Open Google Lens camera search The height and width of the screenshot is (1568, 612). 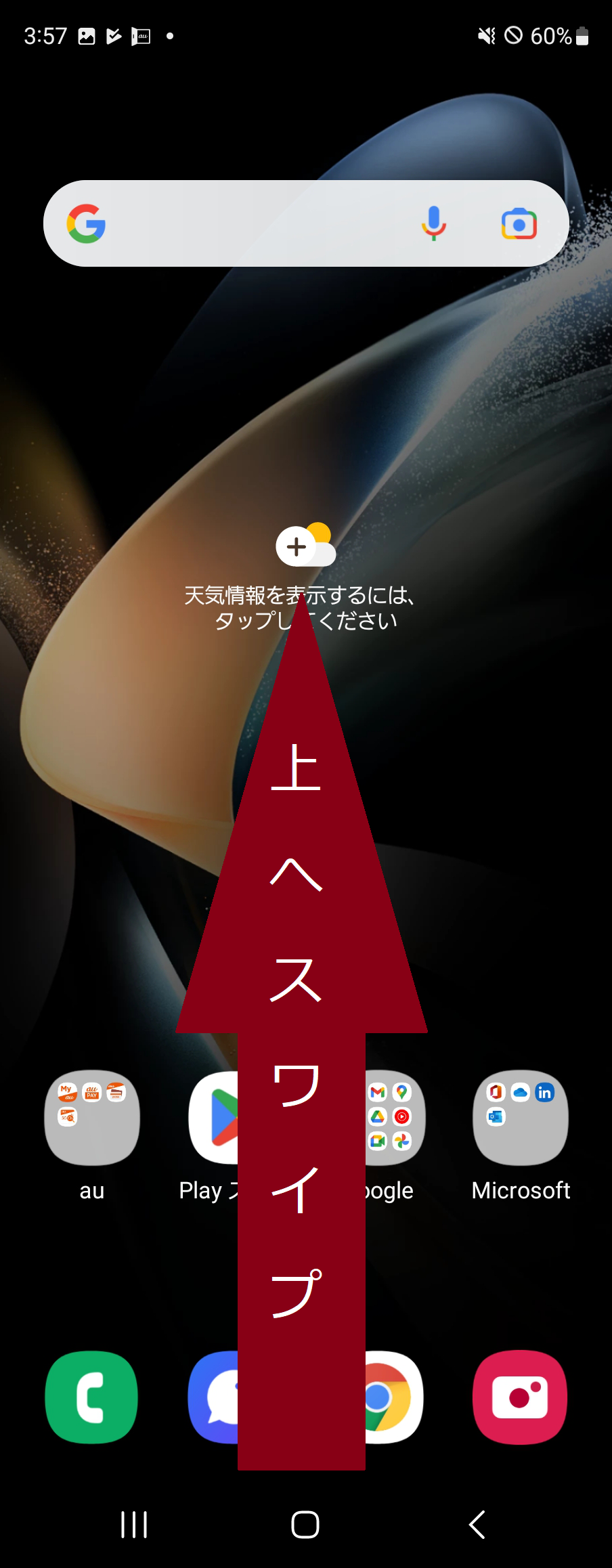point(519,223)
